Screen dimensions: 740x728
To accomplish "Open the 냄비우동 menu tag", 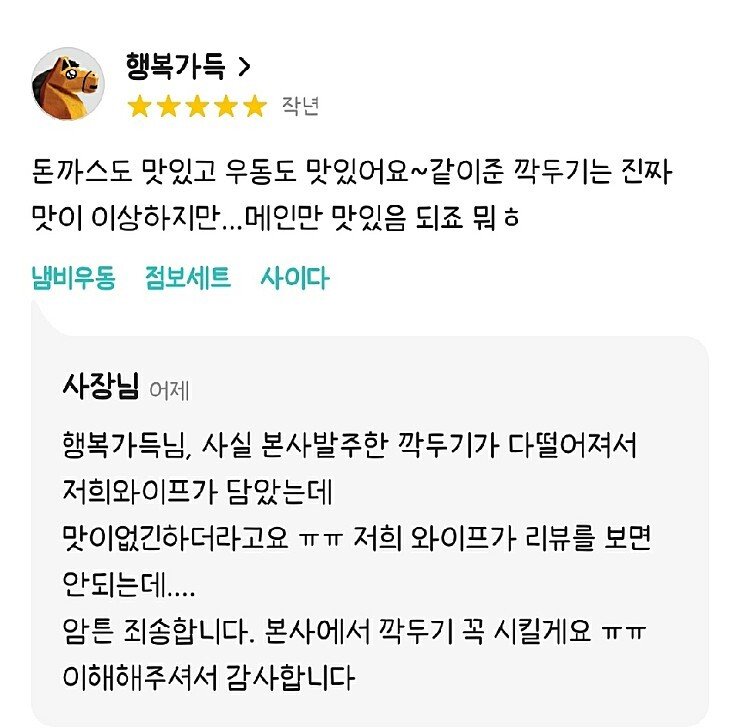I will [74, 277].
